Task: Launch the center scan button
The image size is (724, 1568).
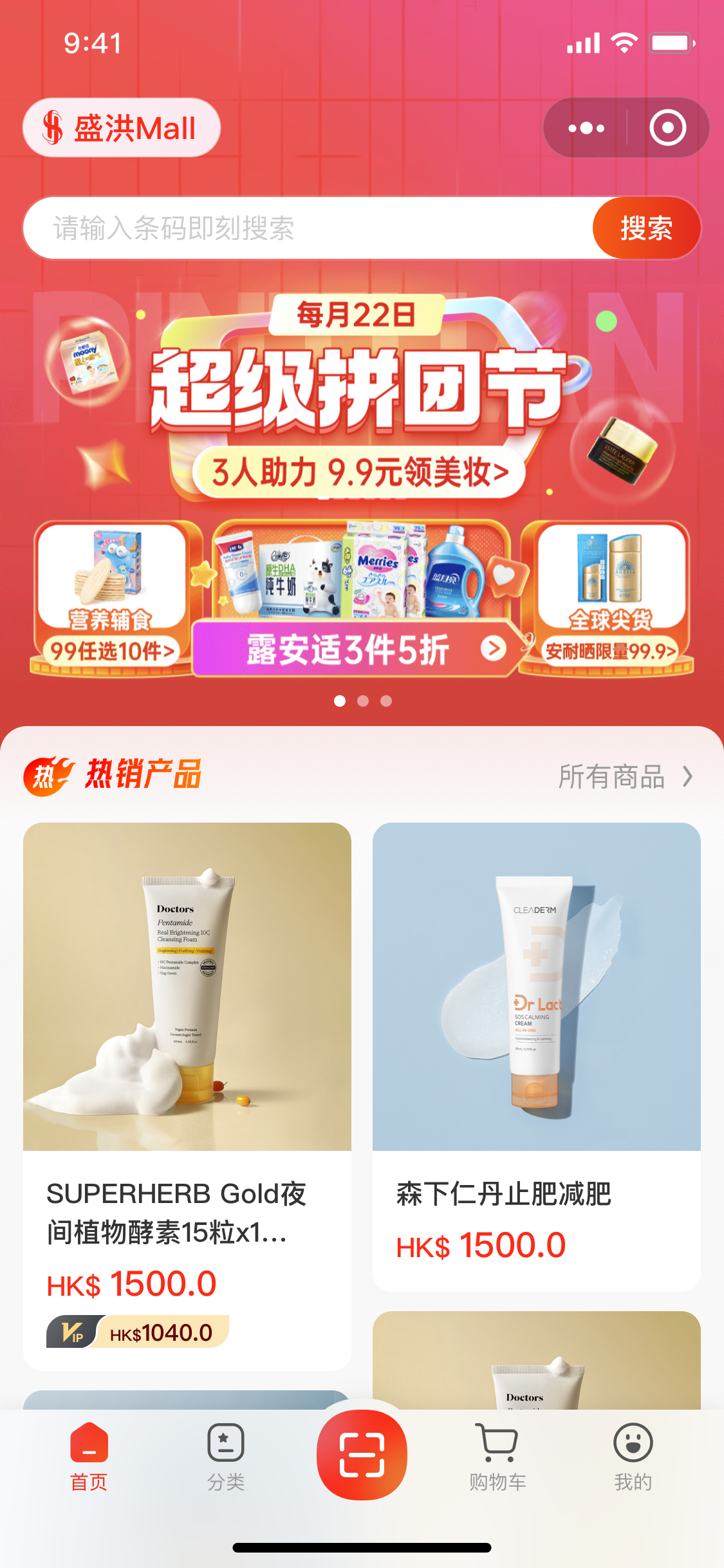Action: 362,1455
